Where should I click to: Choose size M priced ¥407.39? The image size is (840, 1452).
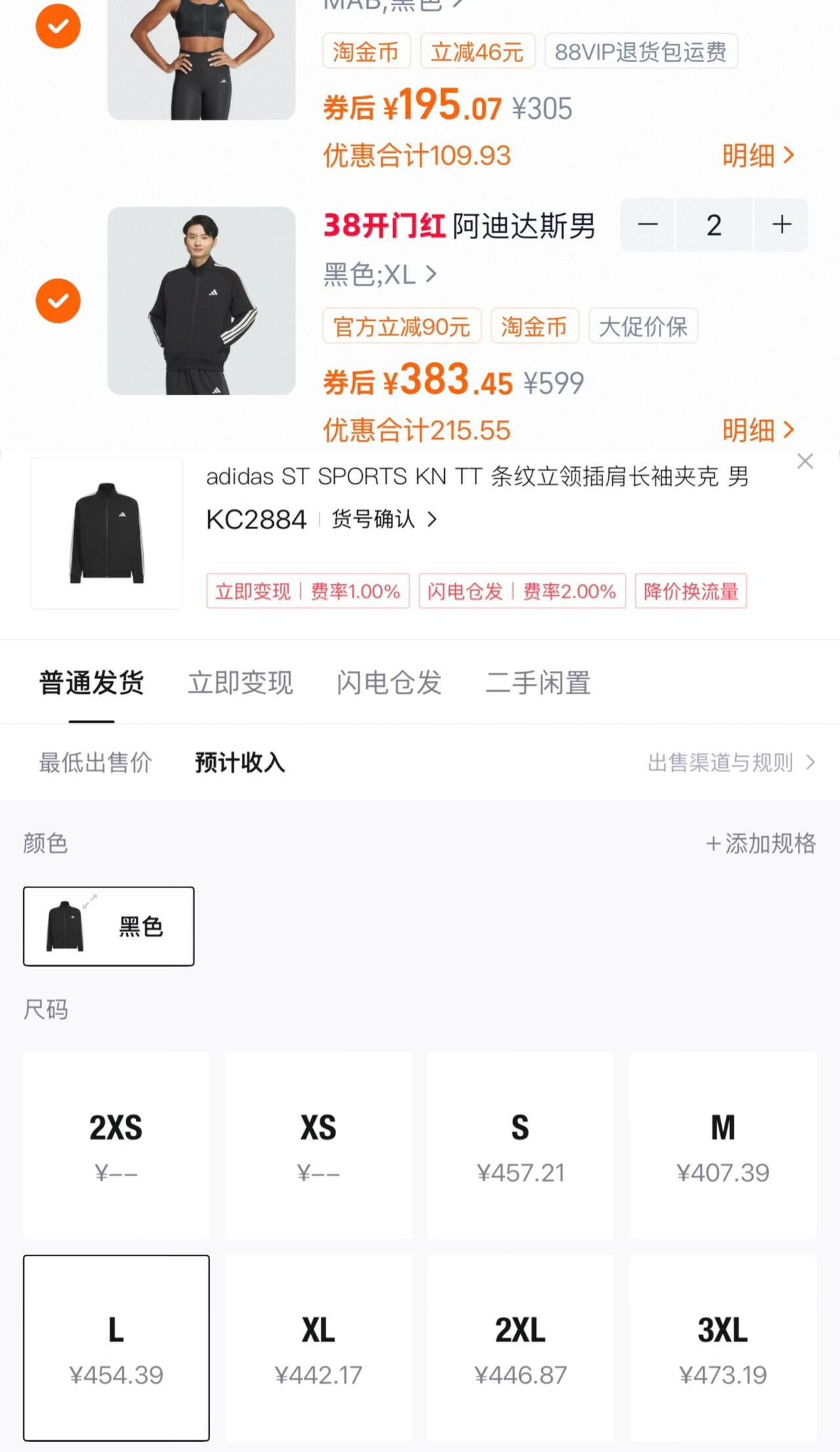click(x=723, y=1145)
